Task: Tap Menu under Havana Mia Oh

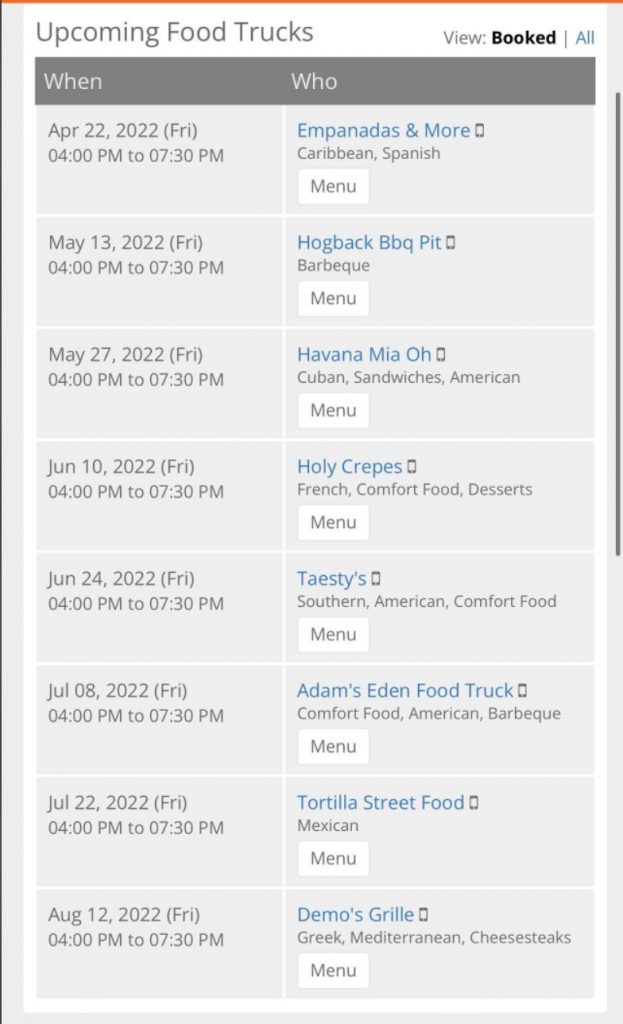Action: 333,411
